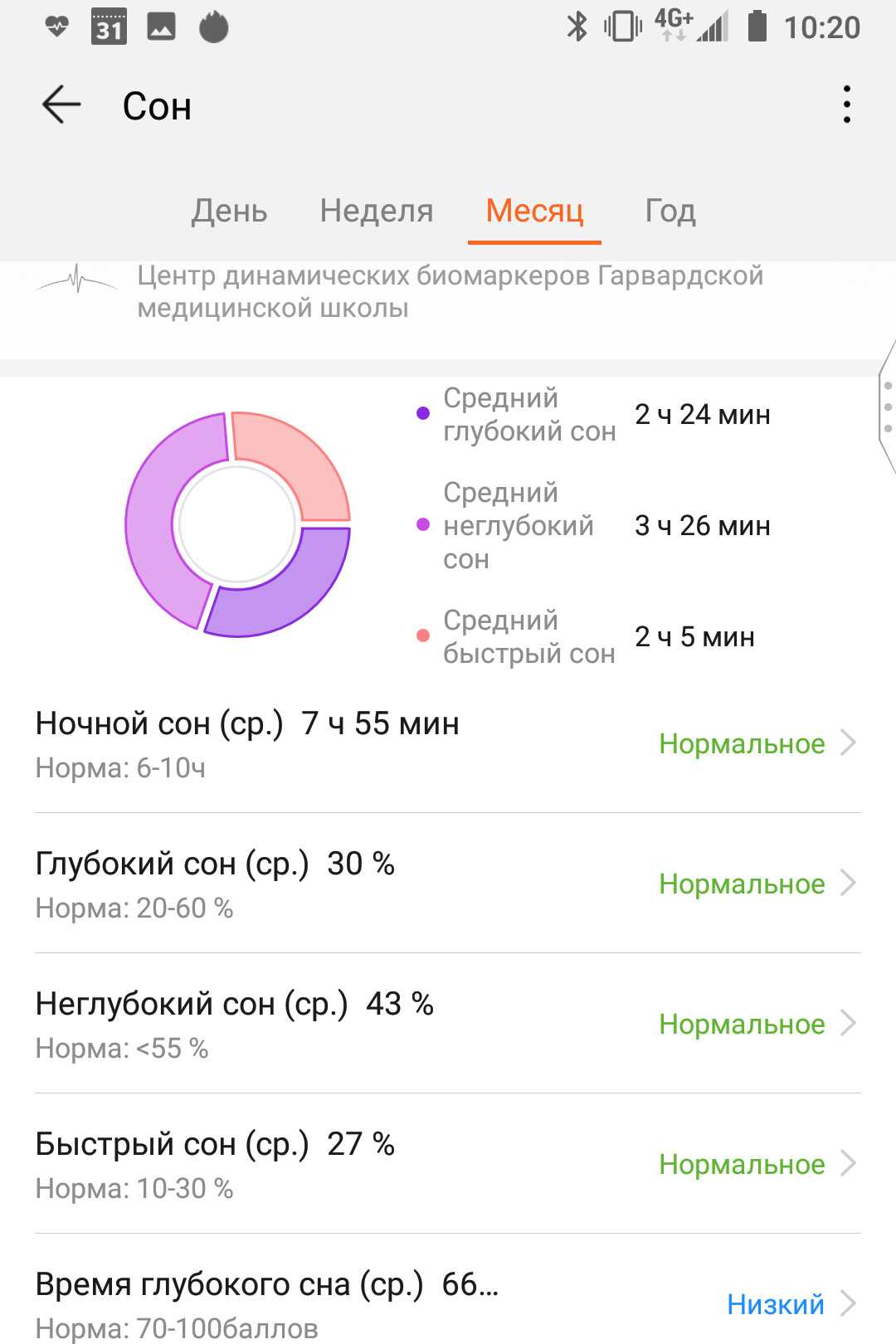896x1344 pixels.
Task: Open Быстрый сон (ср.) 27 % row
Action: pyautogui.click(x=448, y=1164)
